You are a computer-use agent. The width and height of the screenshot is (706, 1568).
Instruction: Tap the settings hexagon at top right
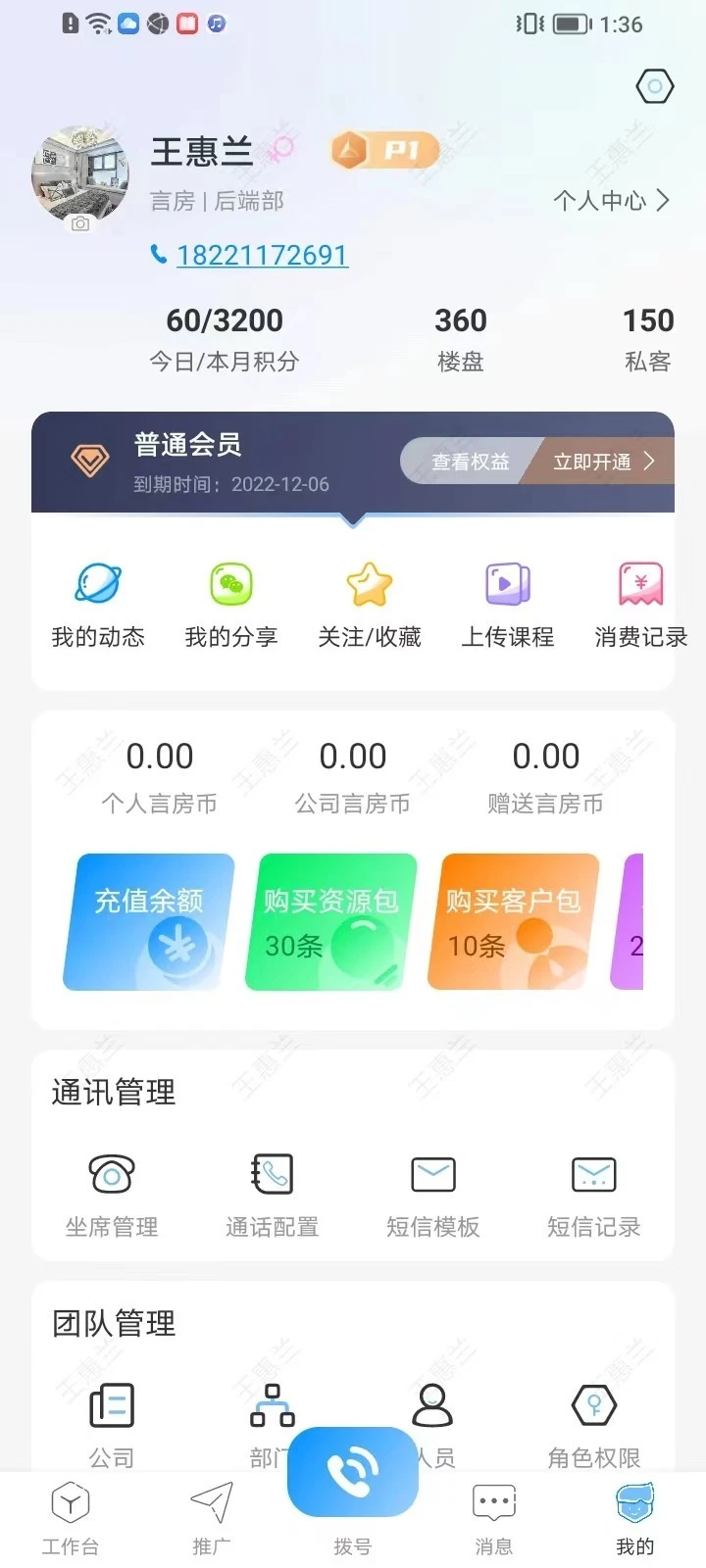point(654,86)
